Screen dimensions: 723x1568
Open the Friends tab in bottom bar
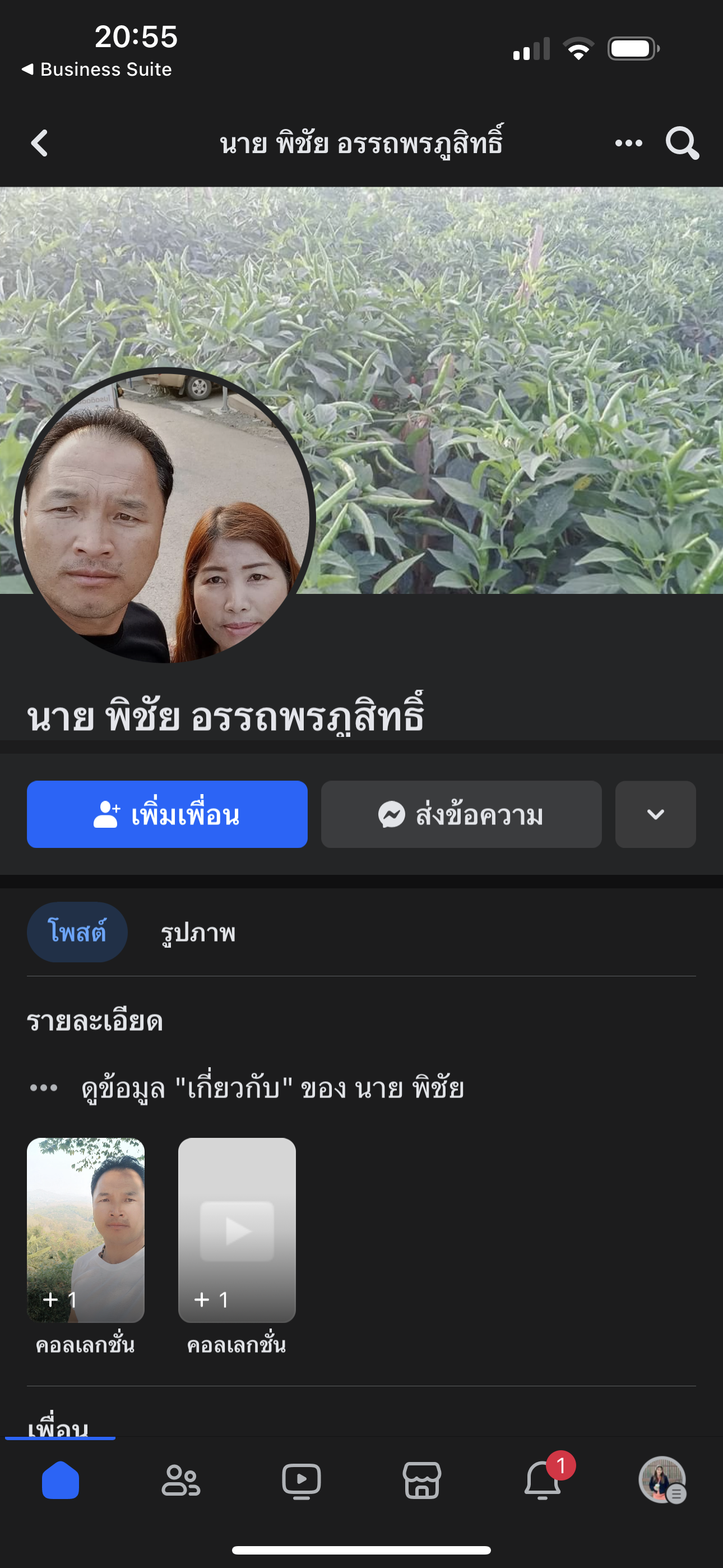coord(180,1481)
